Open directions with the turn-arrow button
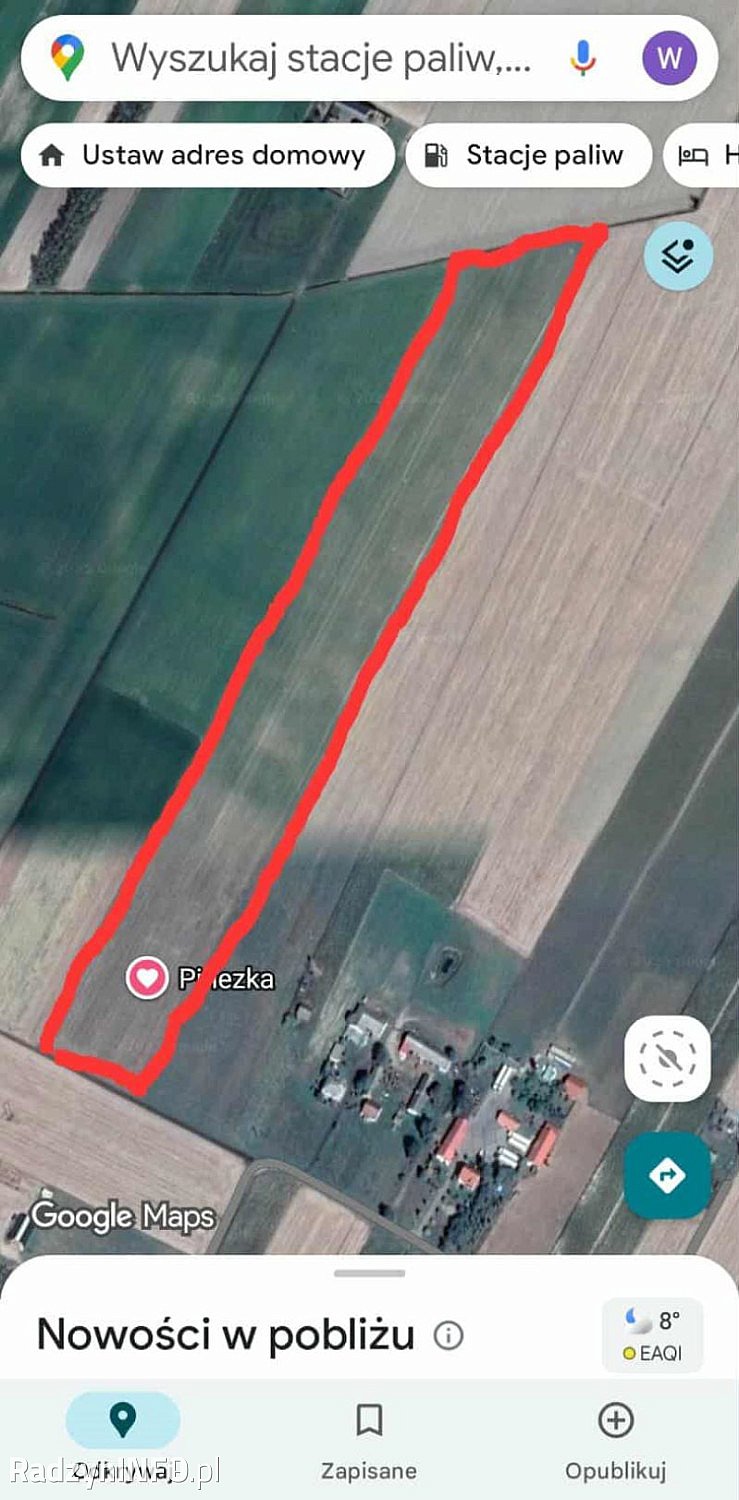The image size is (739, 1500). click(667, 1175)
